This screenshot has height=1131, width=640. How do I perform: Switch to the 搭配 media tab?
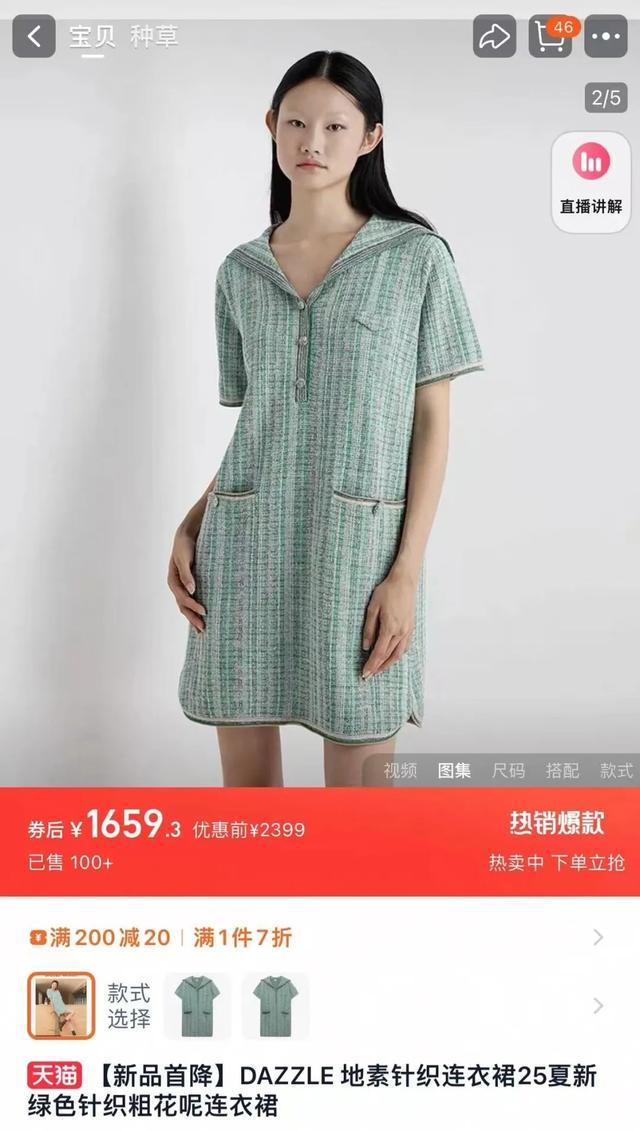(x=562, y=770)
